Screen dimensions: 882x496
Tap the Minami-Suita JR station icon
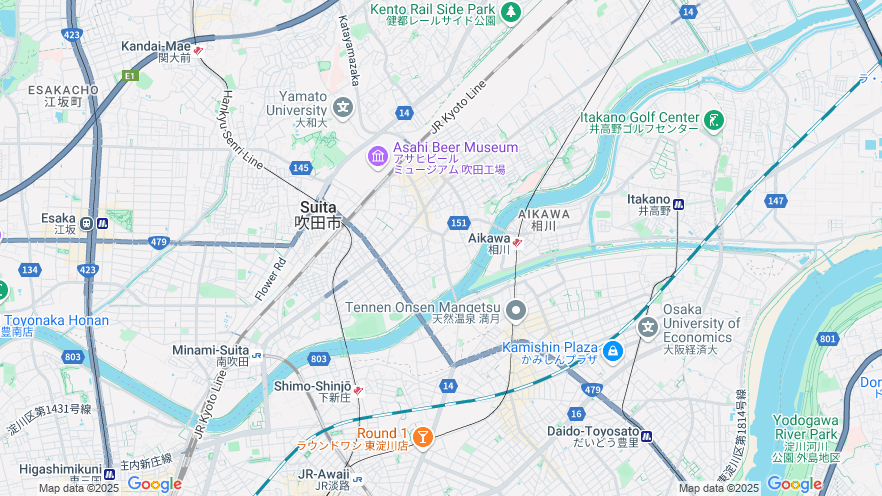257,355
